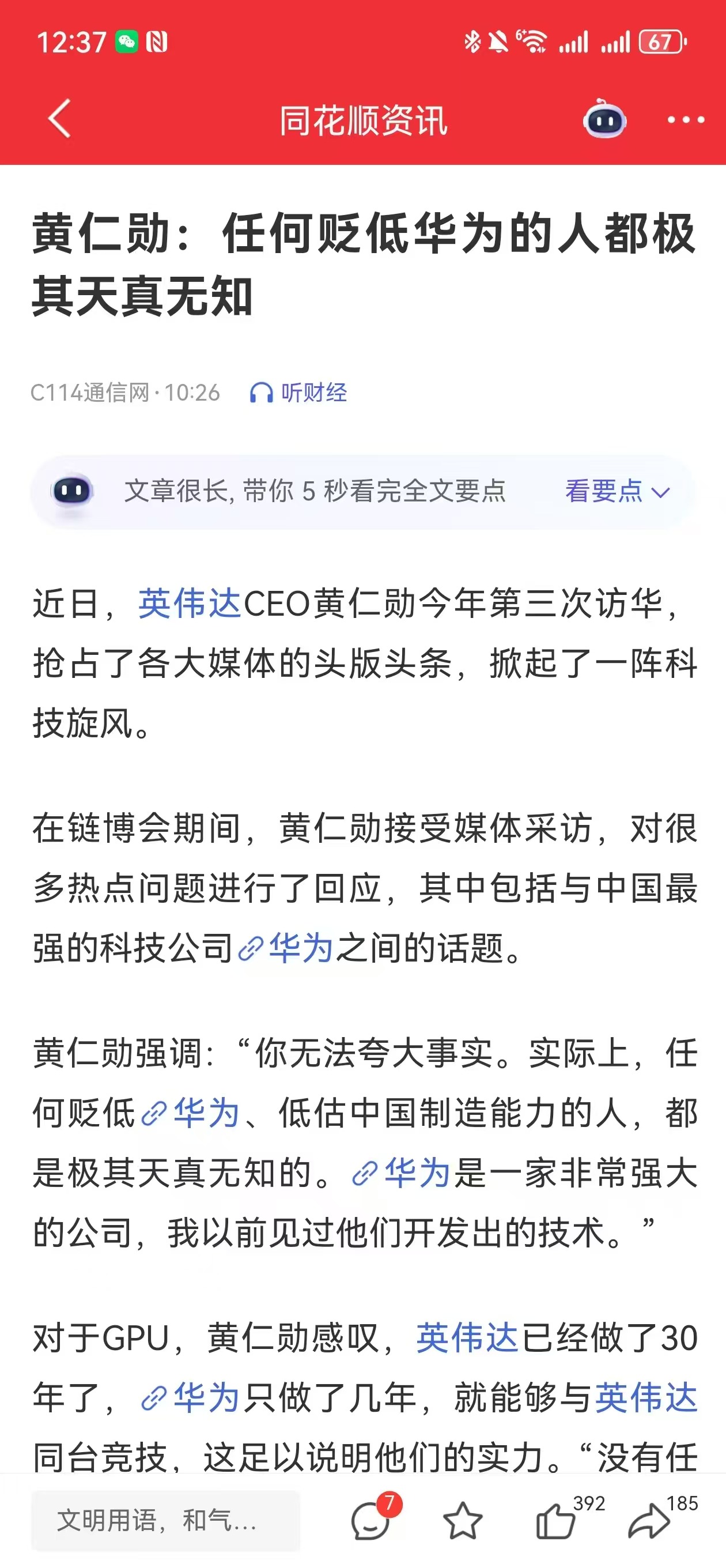Open the three-dot overflow menu
This screenshot has height=1568, width=726.
tap(686, 120)
